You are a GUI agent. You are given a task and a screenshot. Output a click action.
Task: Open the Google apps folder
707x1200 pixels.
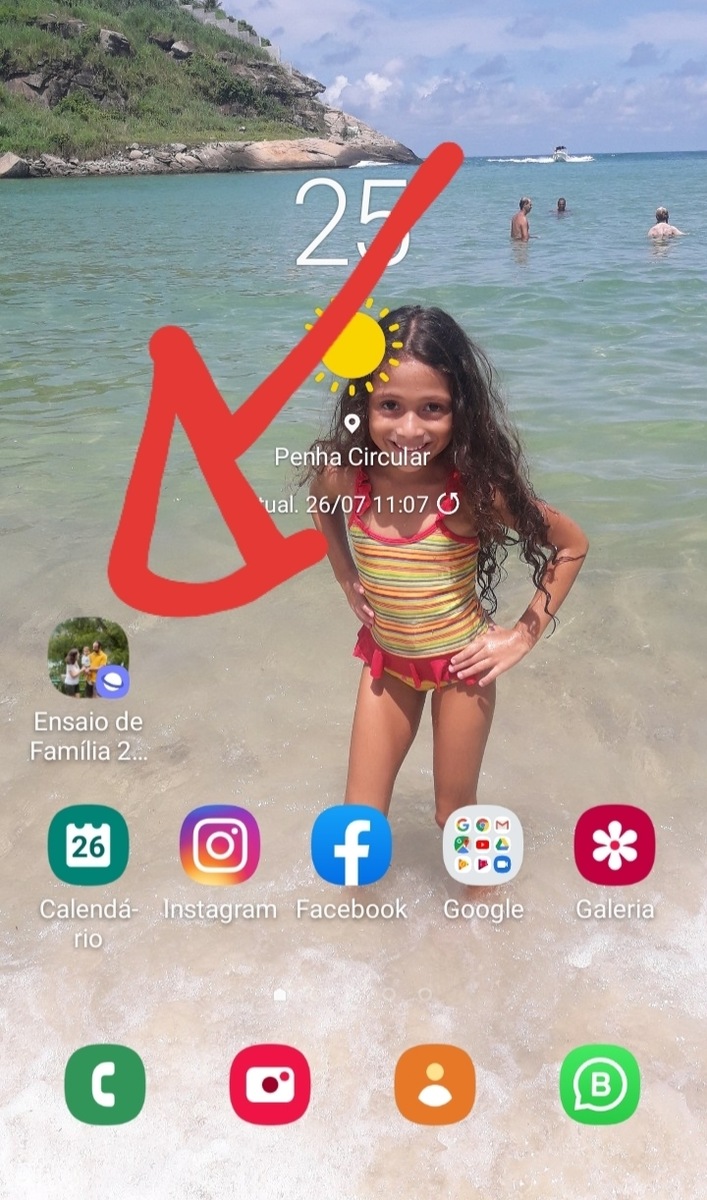(483, 846)
